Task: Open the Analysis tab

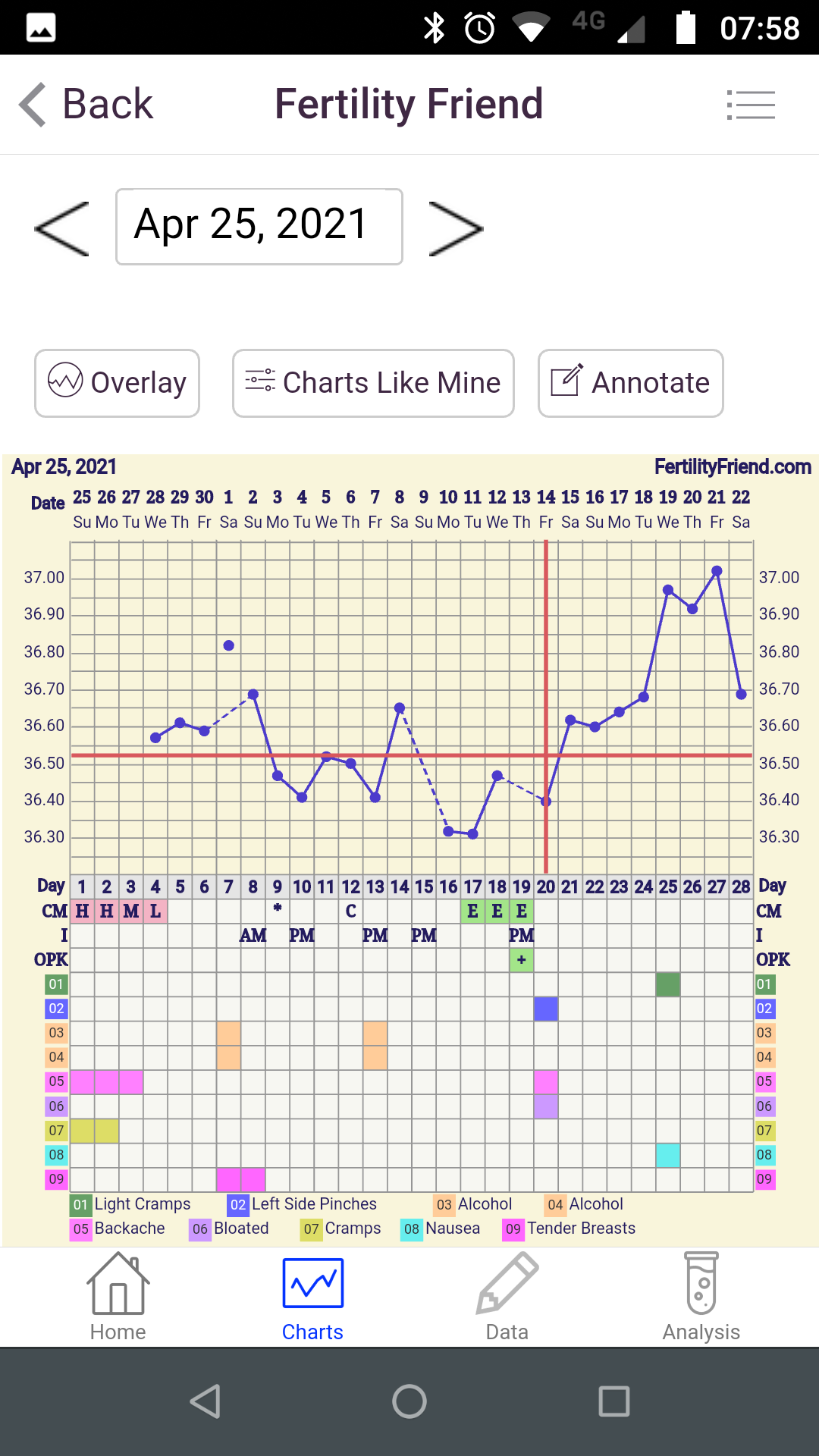Action: 701,1298
